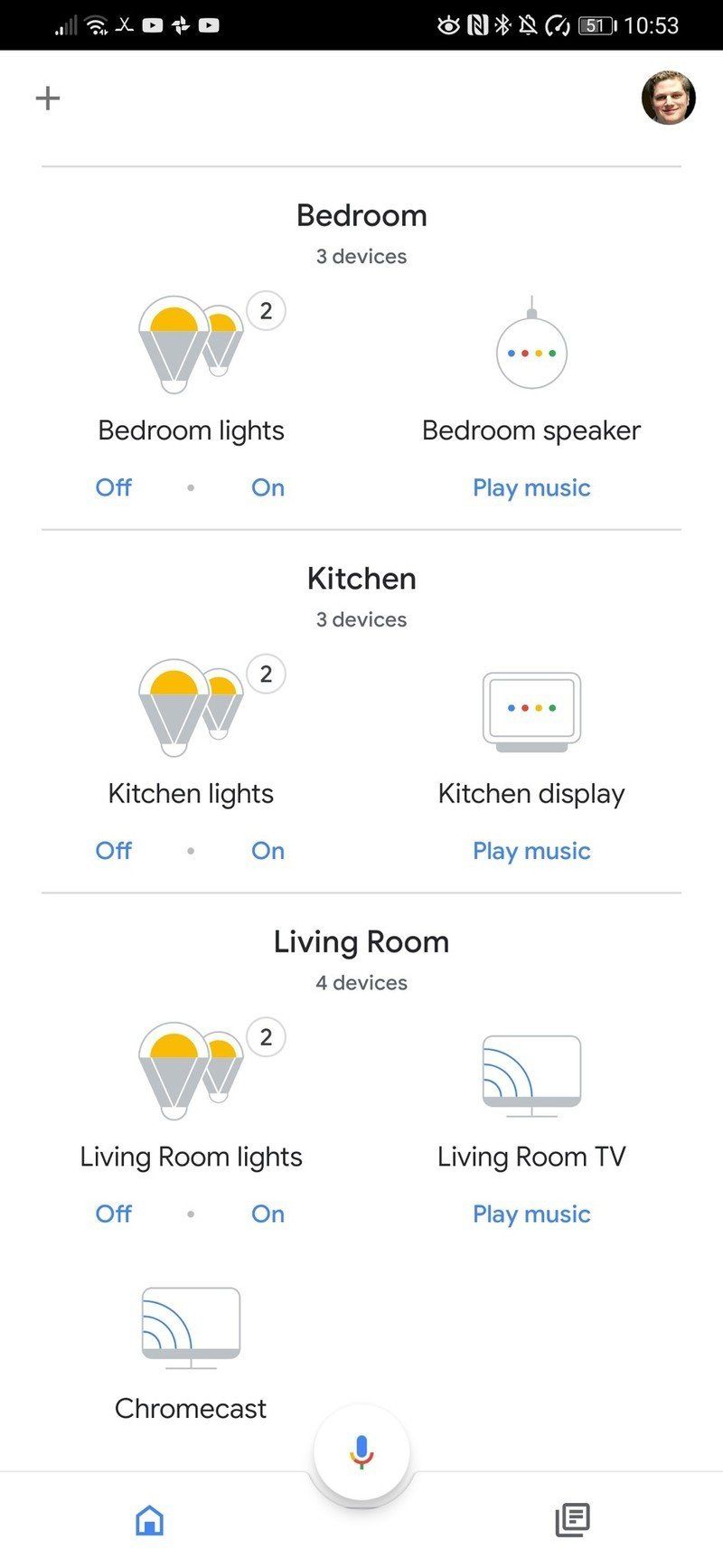Activate the Google Assistant microphone
Image resolution: width=723 pixels, height=1568 pixels.
tap(361, 1451)
